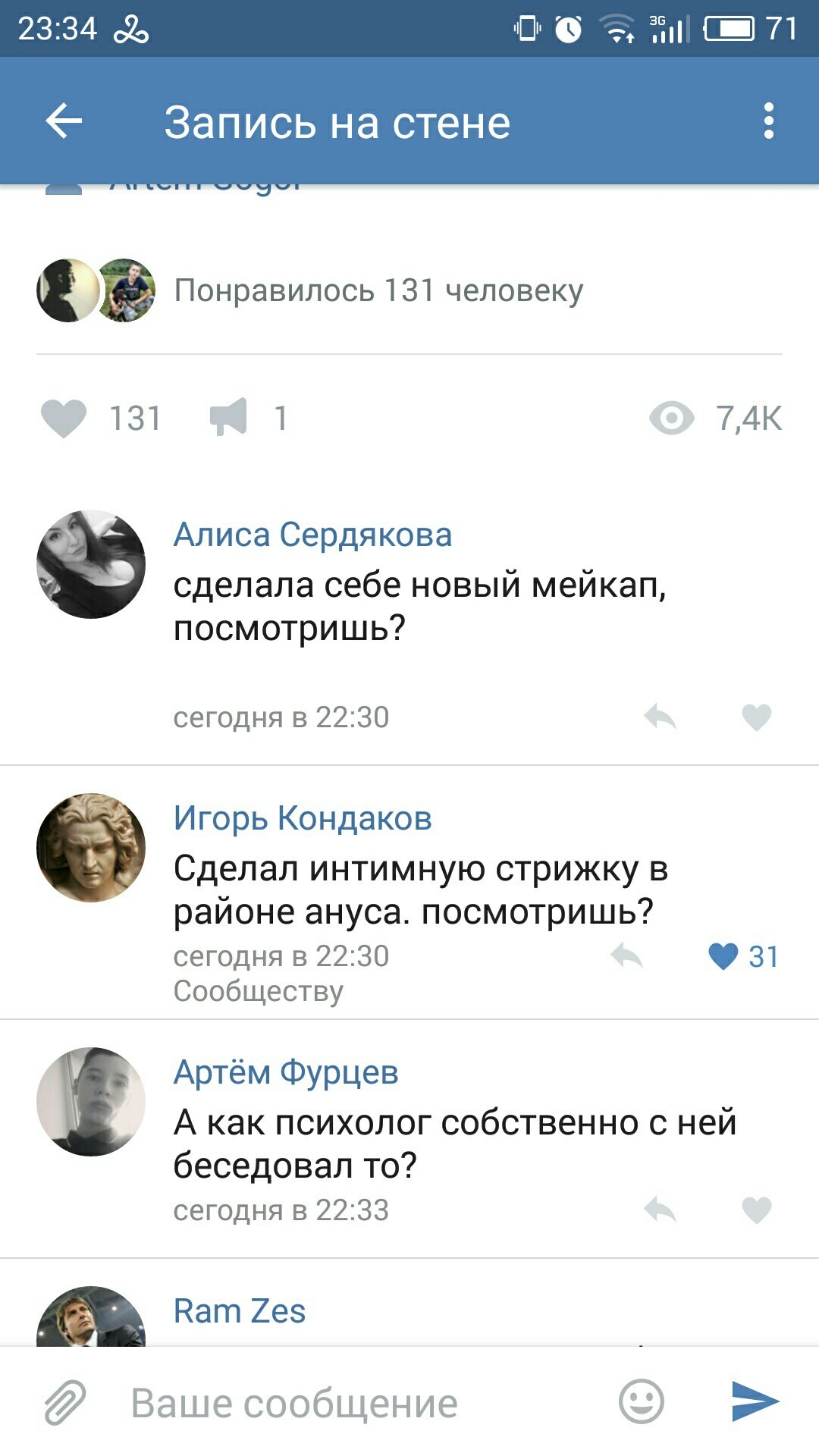Open Игорь Кондаков's profile
This screenshot has height=1456, width=819.
coord(303,817)
